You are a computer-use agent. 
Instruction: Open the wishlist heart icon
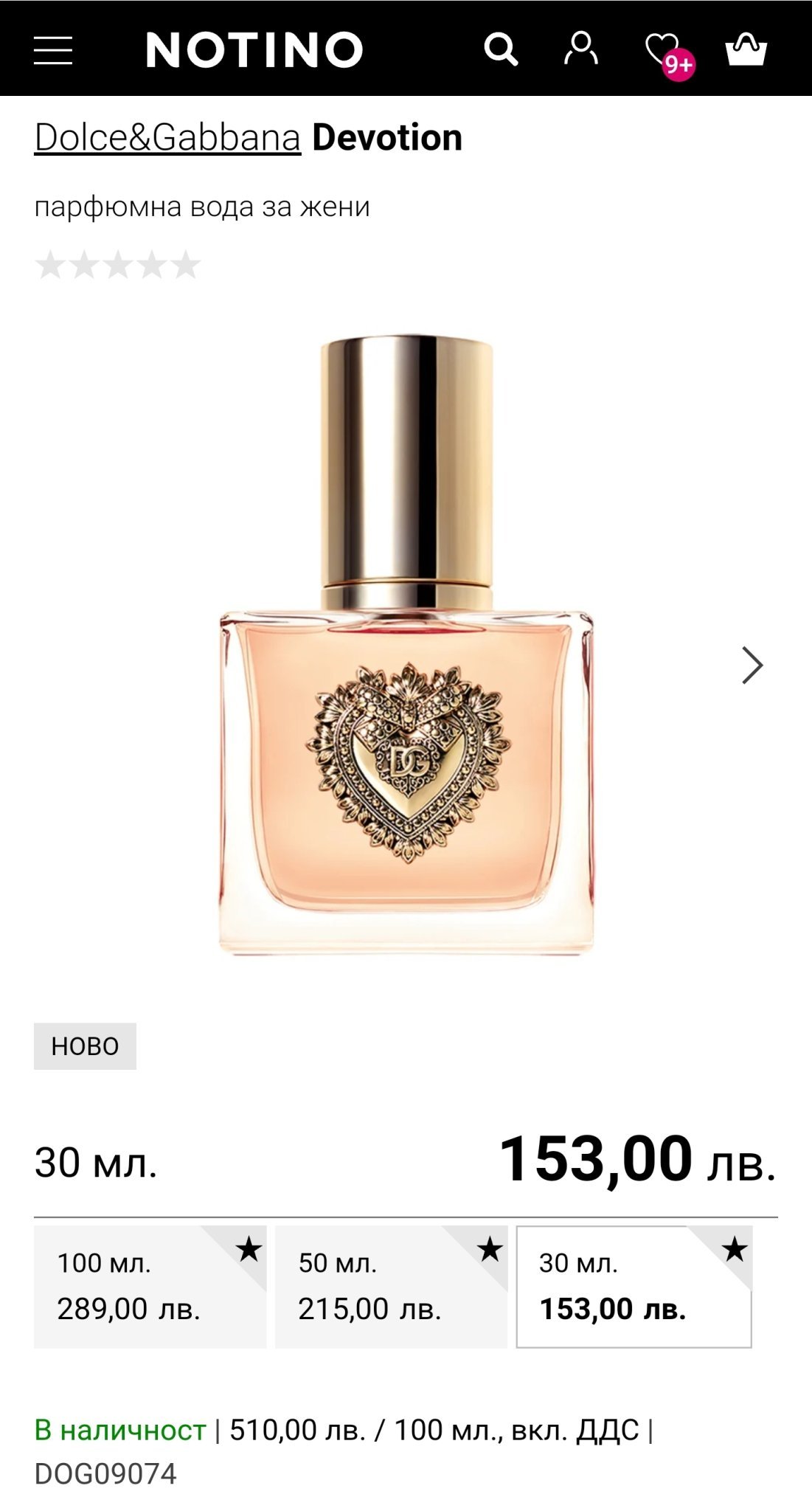coord(664,50)
